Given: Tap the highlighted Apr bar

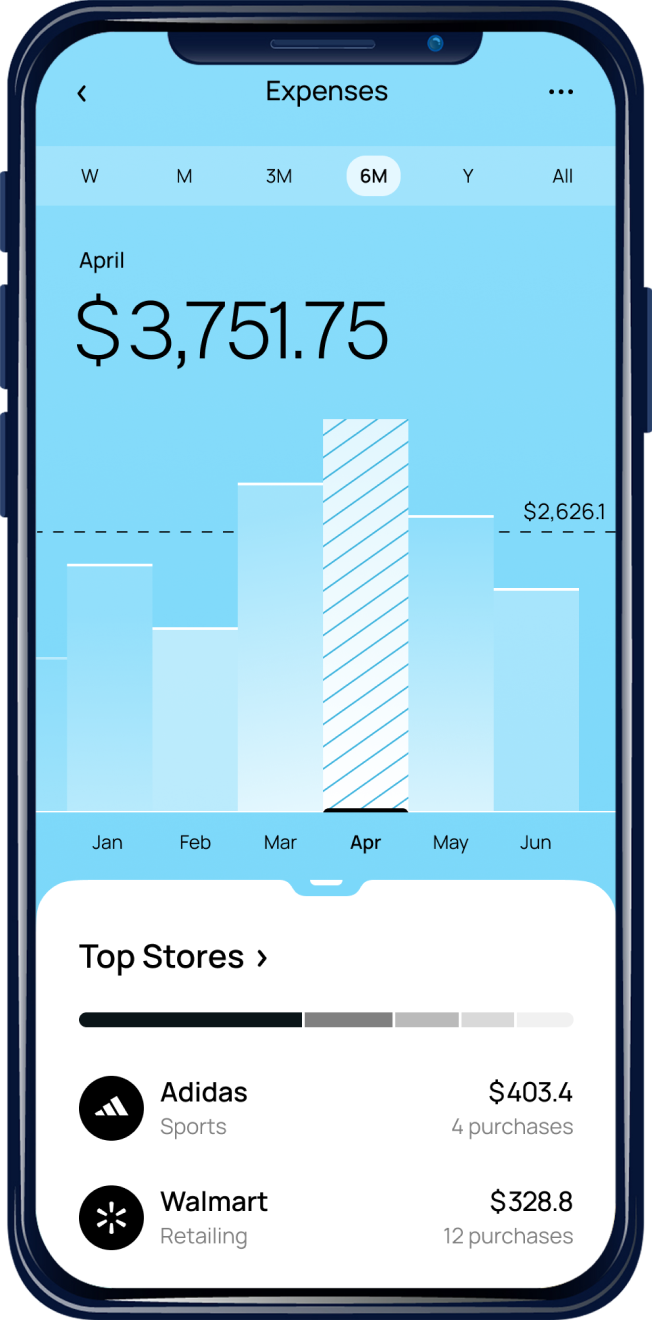Looking at the screenshot, I should pos(365,615).
